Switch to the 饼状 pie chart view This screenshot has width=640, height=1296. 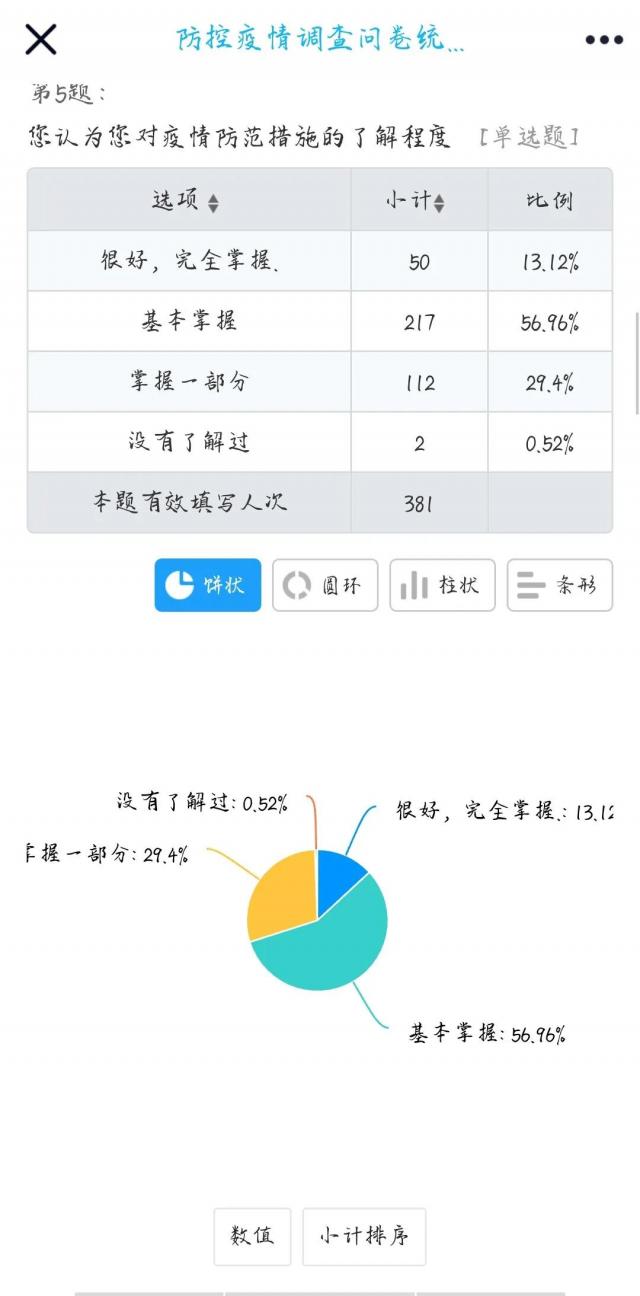[x=207, y=585]
